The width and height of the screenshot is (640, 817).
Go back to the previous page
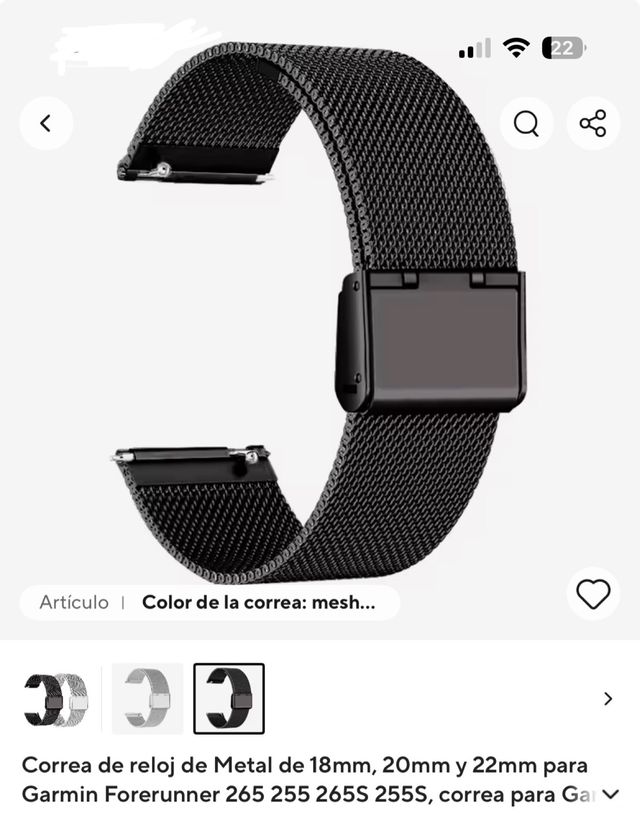pos(46,124)
